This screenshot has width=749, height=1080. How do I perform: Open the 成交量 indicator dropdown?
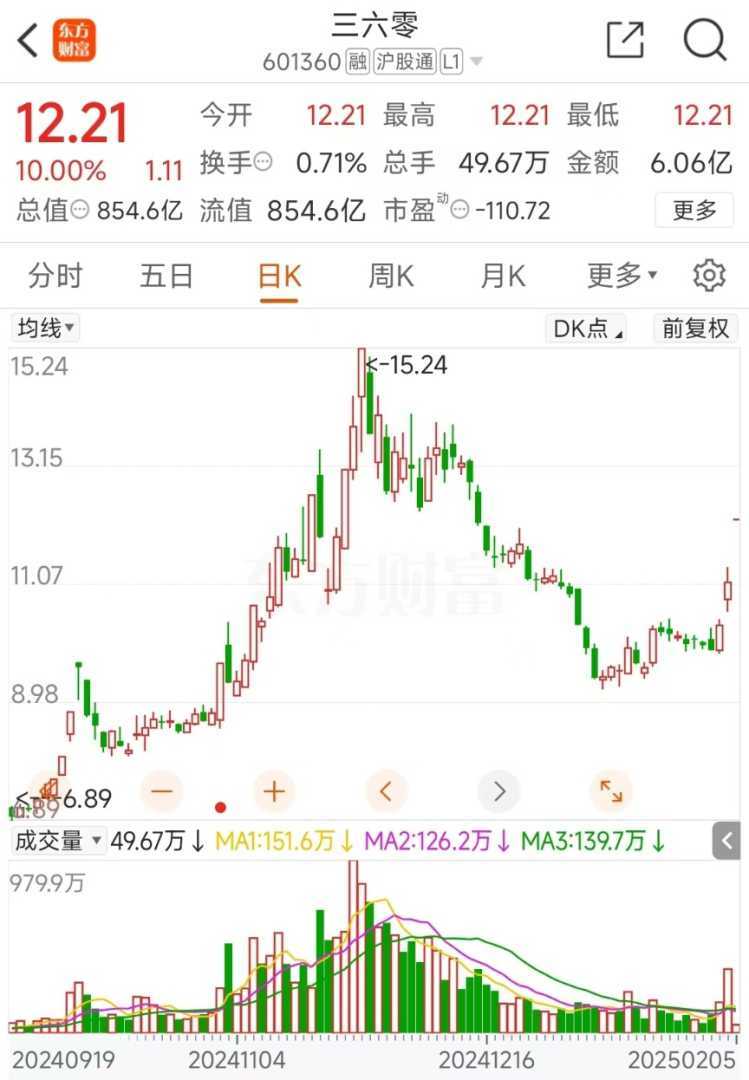point(58,841)
